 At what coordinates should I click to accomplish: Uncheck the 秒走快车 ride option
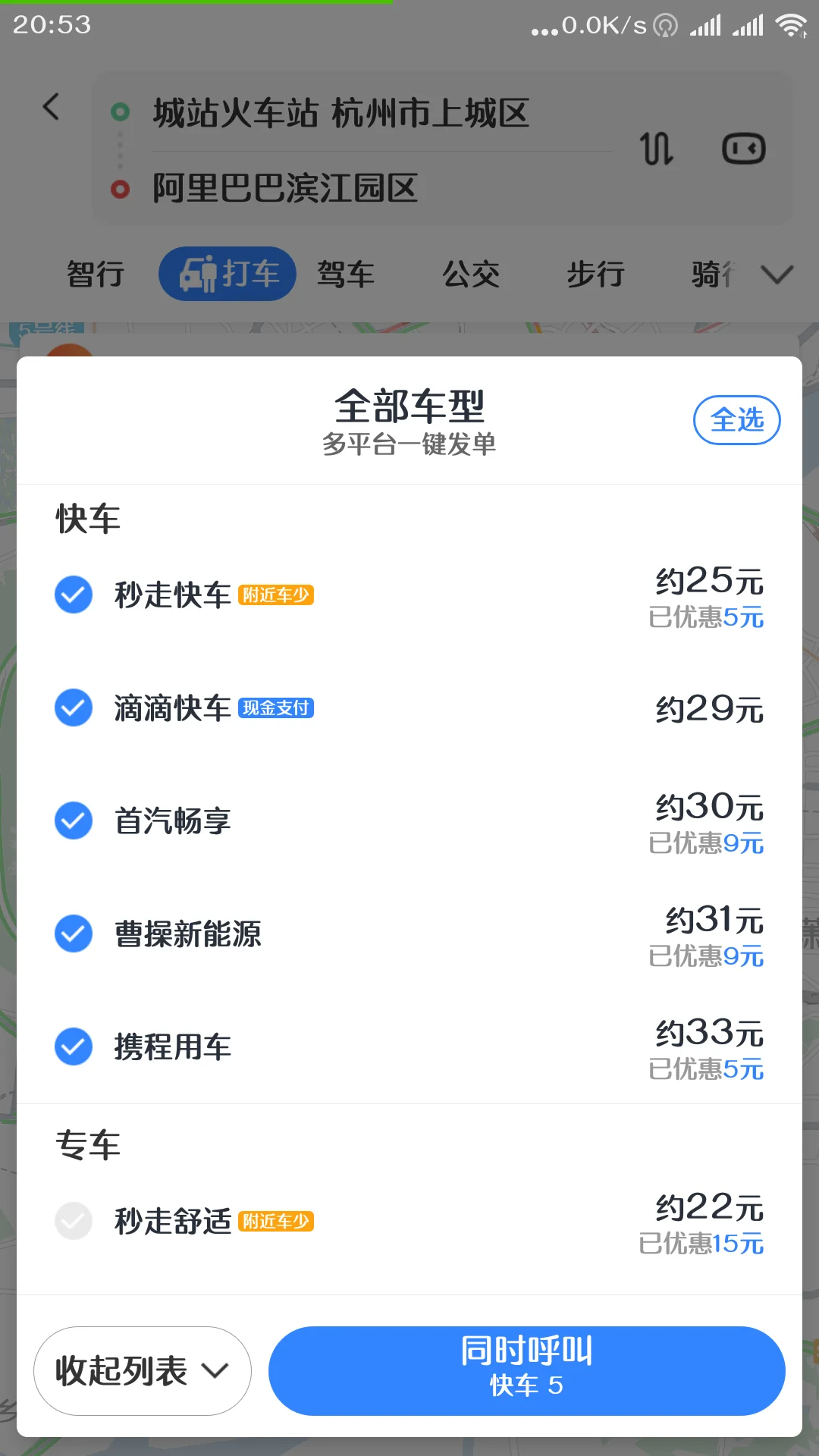(73, 595)
